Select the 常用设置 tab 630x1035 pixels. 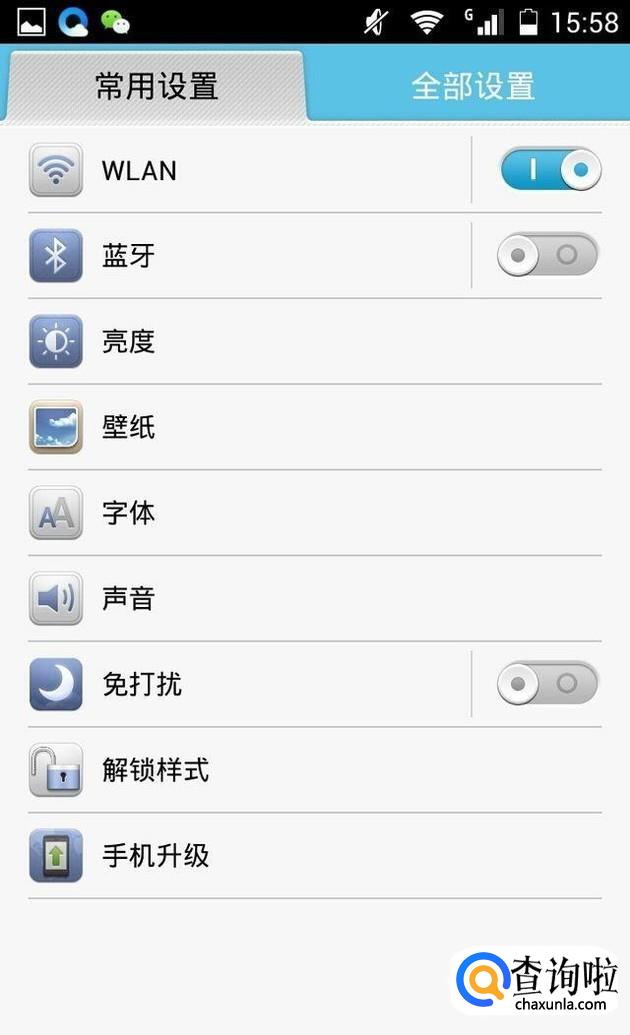point(157,86)
